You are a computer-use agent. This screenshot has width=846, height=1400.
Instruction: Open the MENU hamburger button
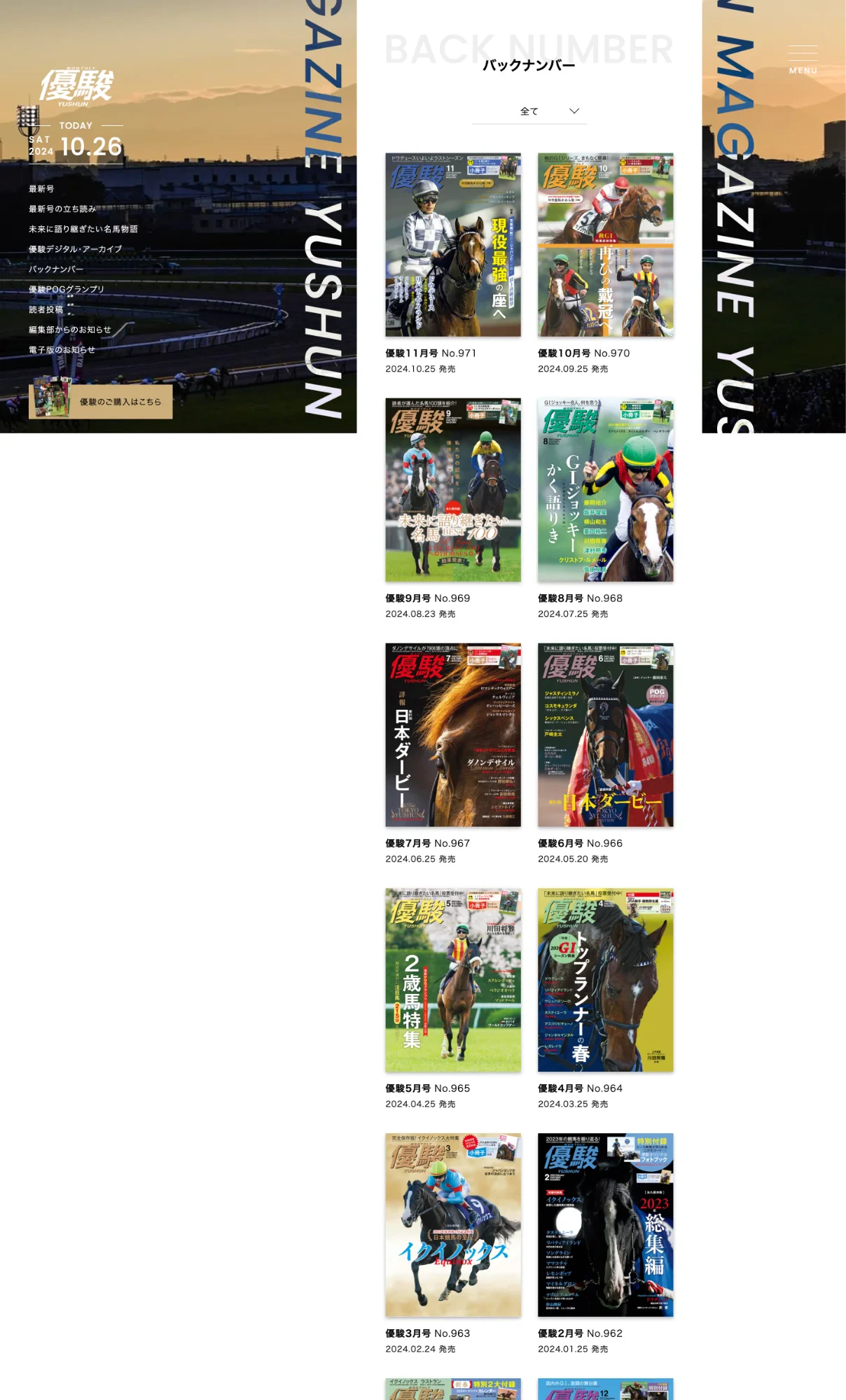click(x=803, y=59)
